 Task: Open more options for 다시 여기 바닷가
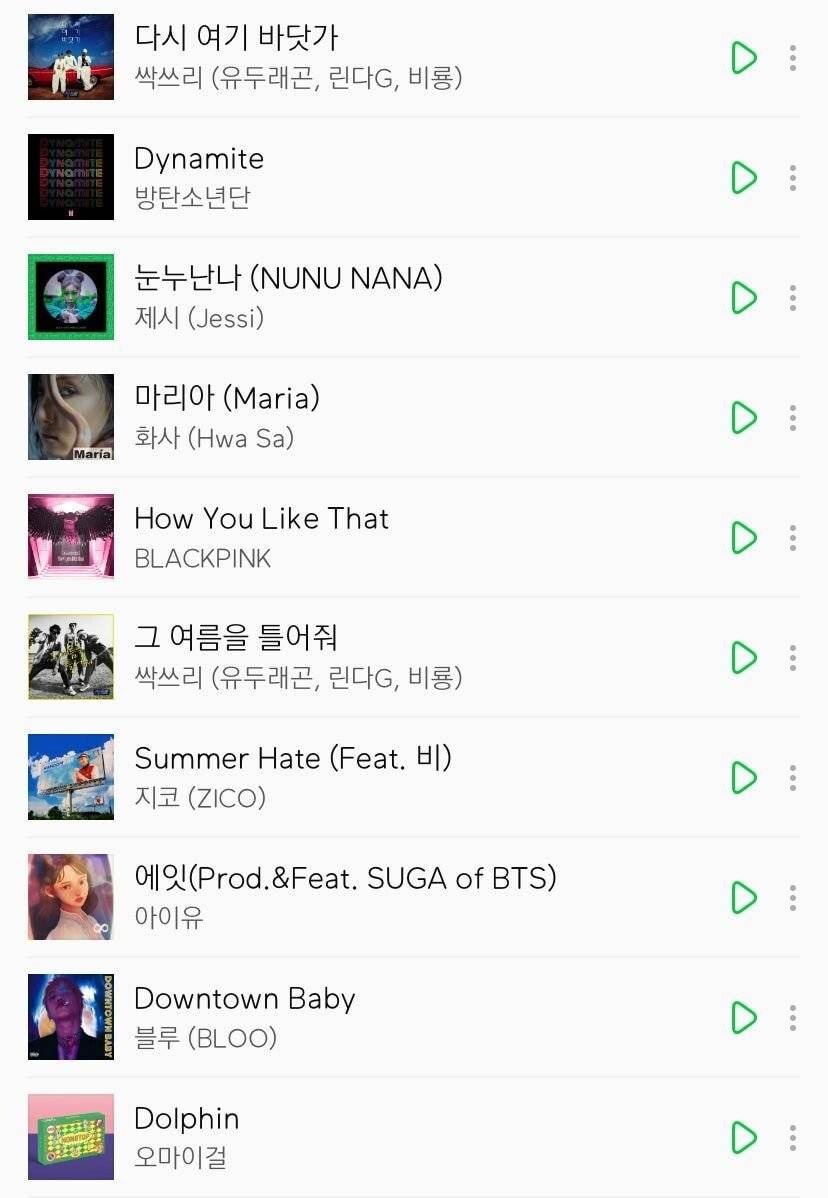793,58
